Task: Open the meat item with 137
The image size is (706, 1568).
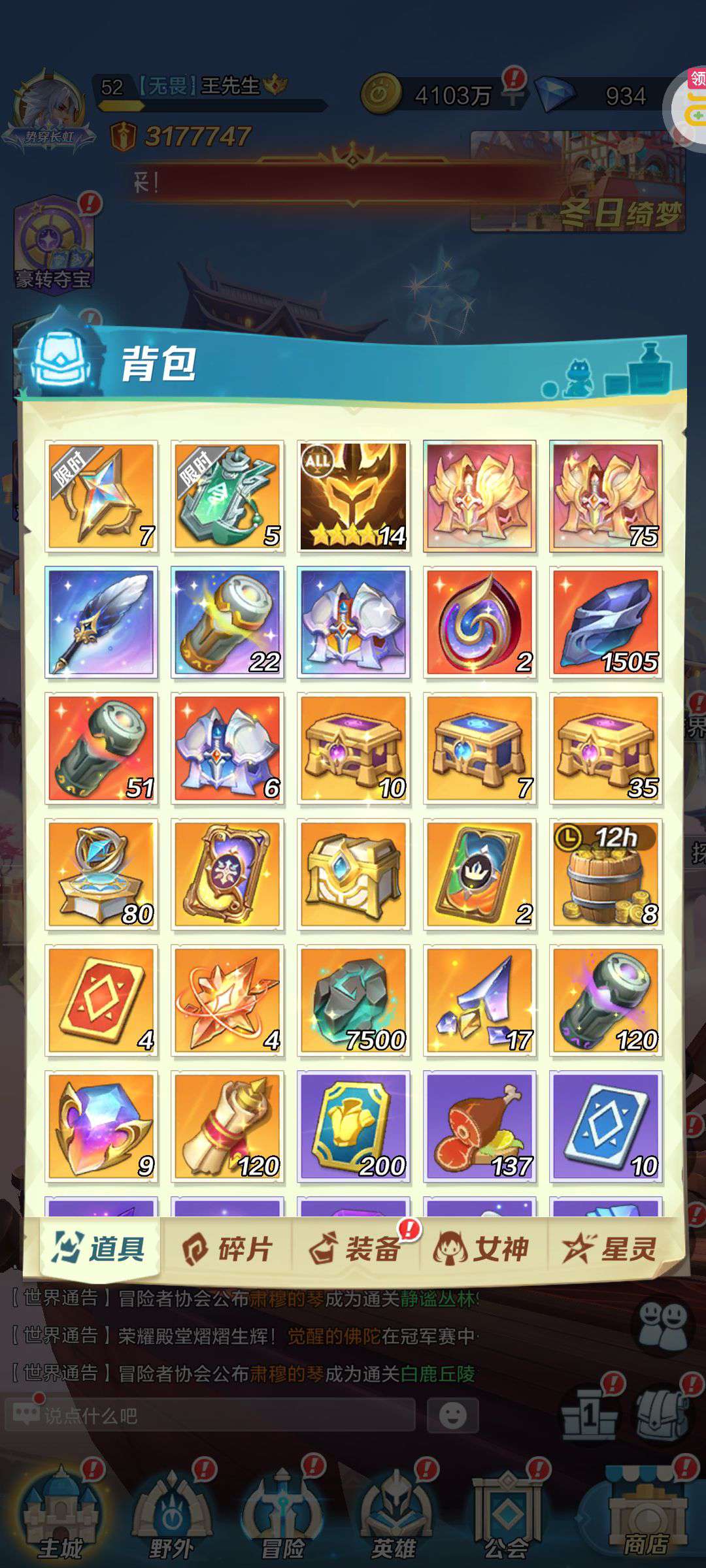Action: [480, 1126]
